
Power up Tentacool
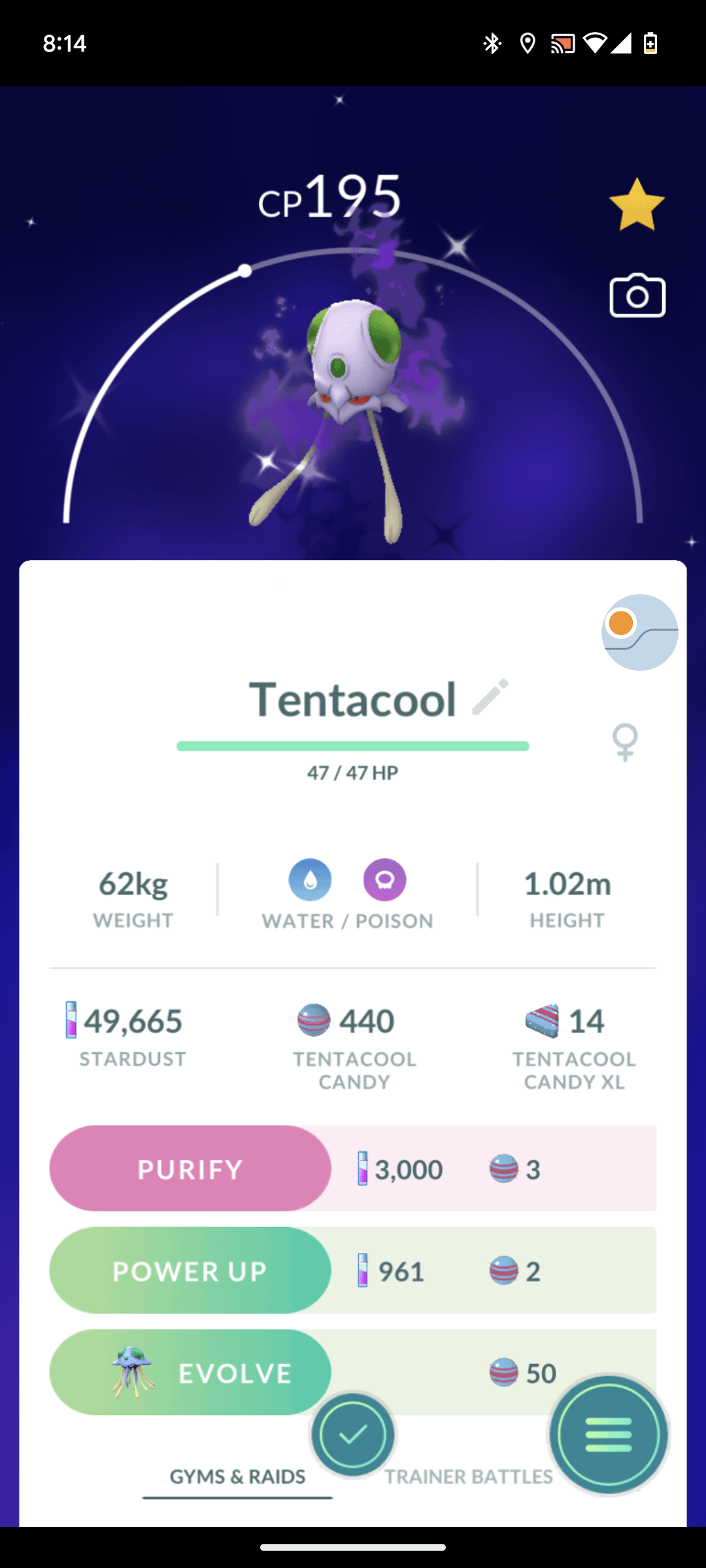(x=190, y=1271)
